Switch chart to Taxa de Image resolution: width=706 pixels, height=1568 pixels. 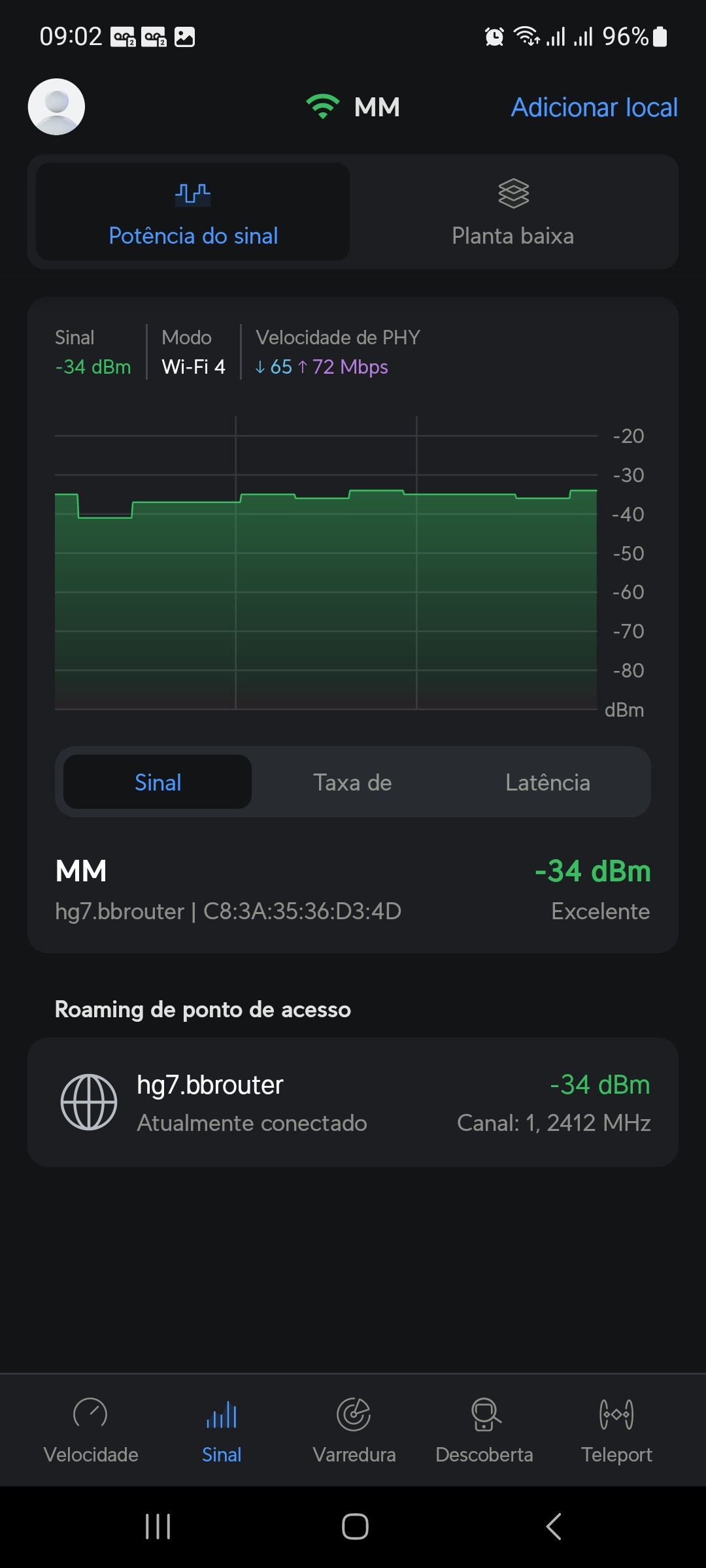352,782
